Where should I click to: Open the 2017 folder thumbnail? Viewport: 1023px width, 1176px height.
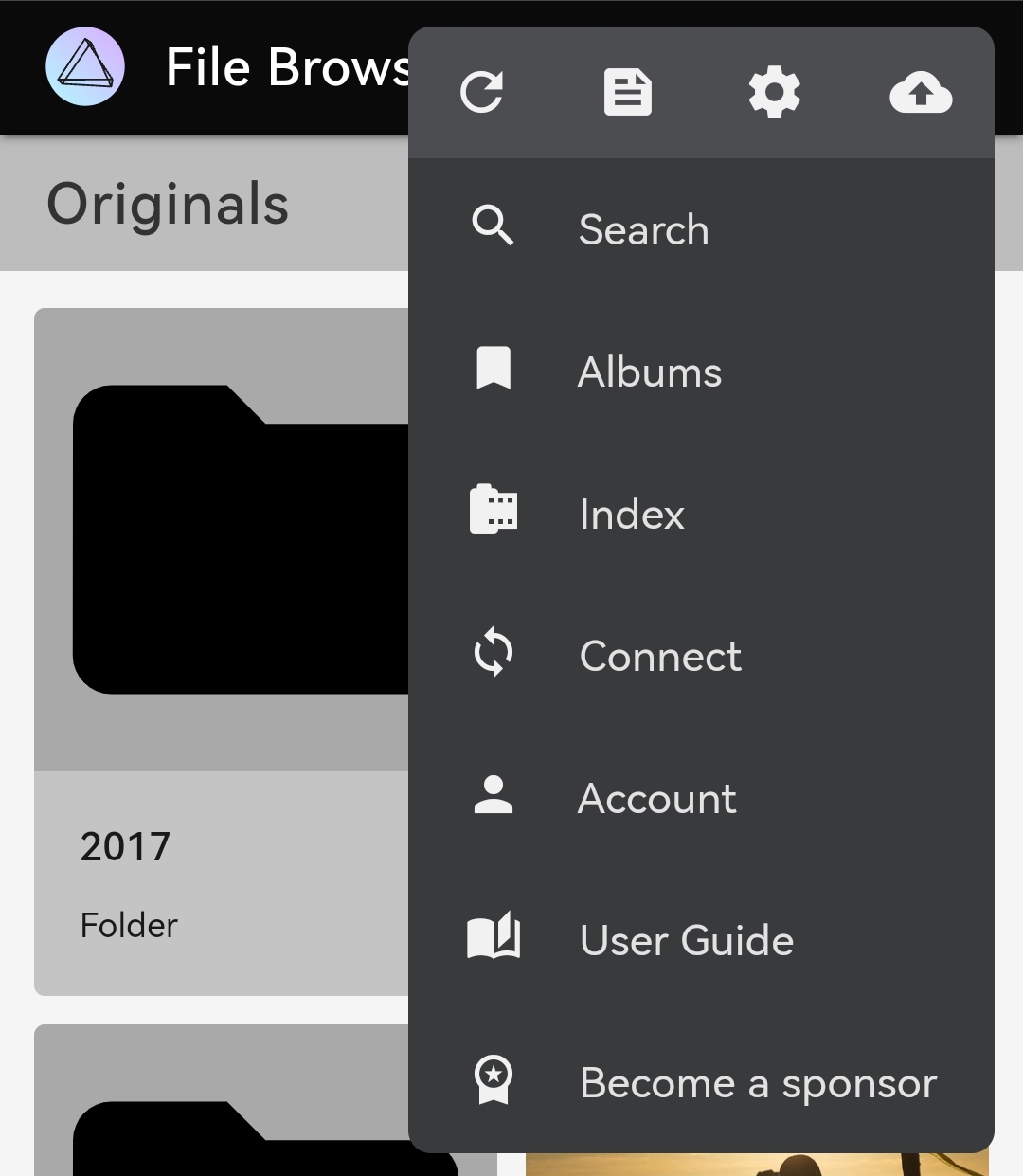tap(218, 540)
